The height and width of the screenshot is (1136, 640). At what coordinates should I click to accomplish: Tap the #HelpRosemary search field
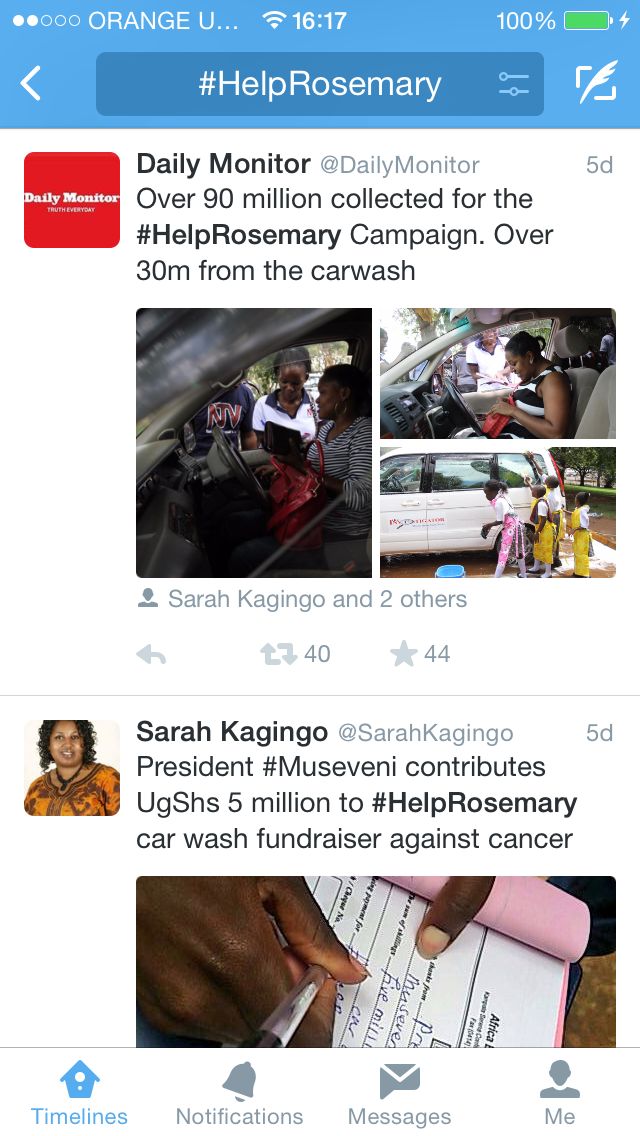point(318,84)
